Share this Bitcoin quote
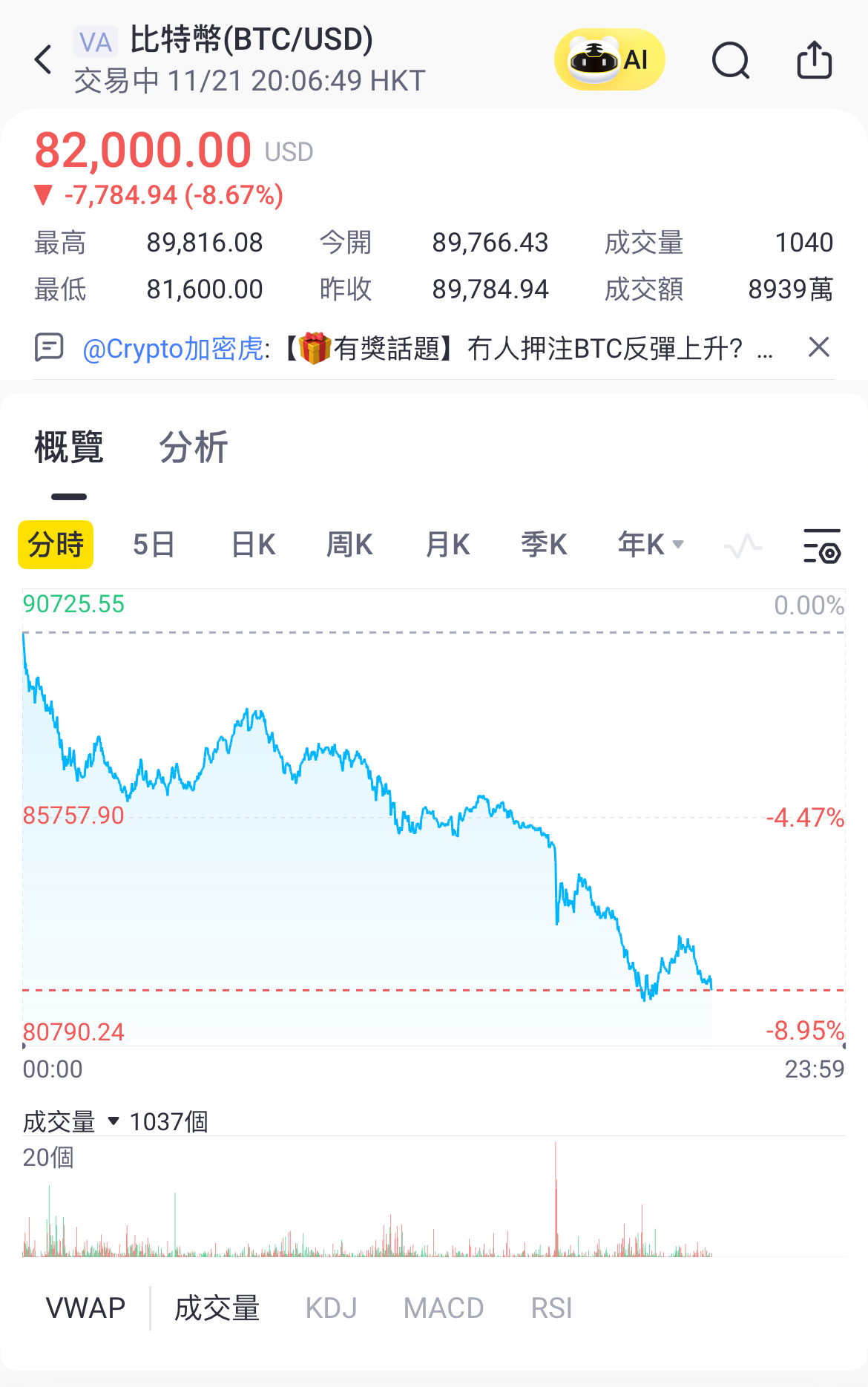The width and height of the screenshot is (868, 1387). [814, 60]
